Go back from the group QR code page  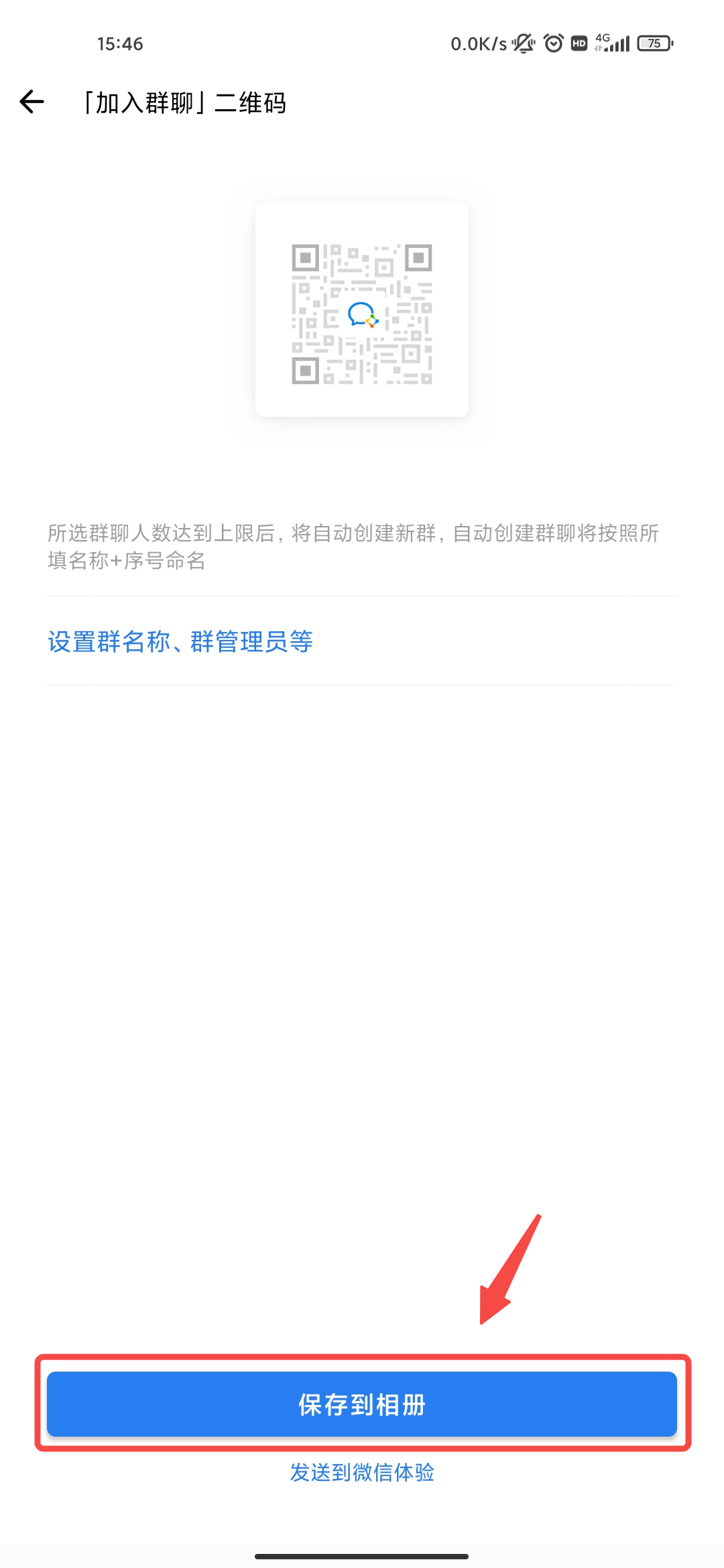point(32,102)
